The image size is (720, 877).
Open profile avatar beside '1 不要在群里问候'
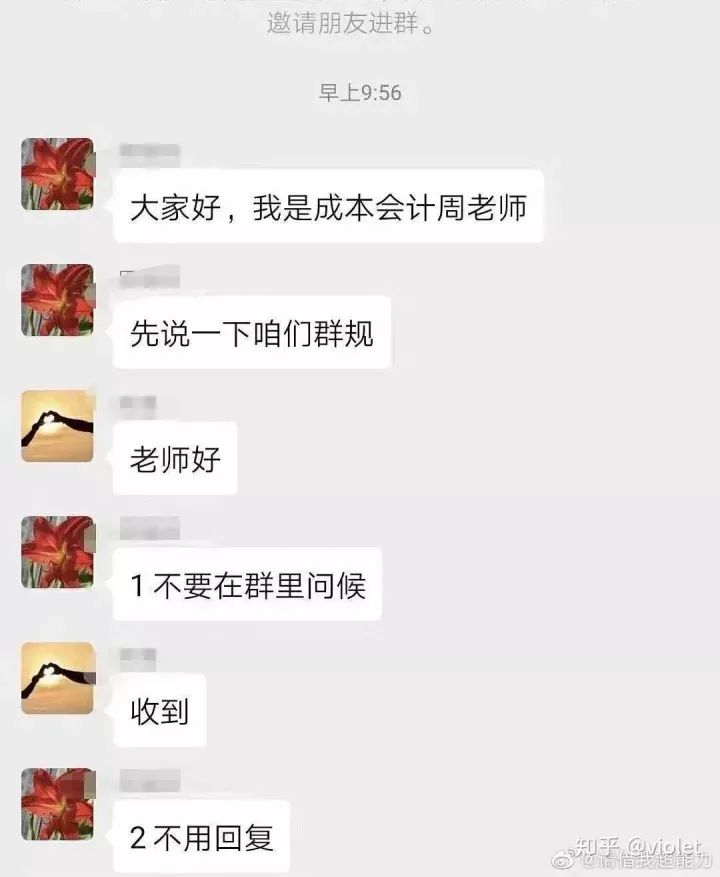point(57,552)
